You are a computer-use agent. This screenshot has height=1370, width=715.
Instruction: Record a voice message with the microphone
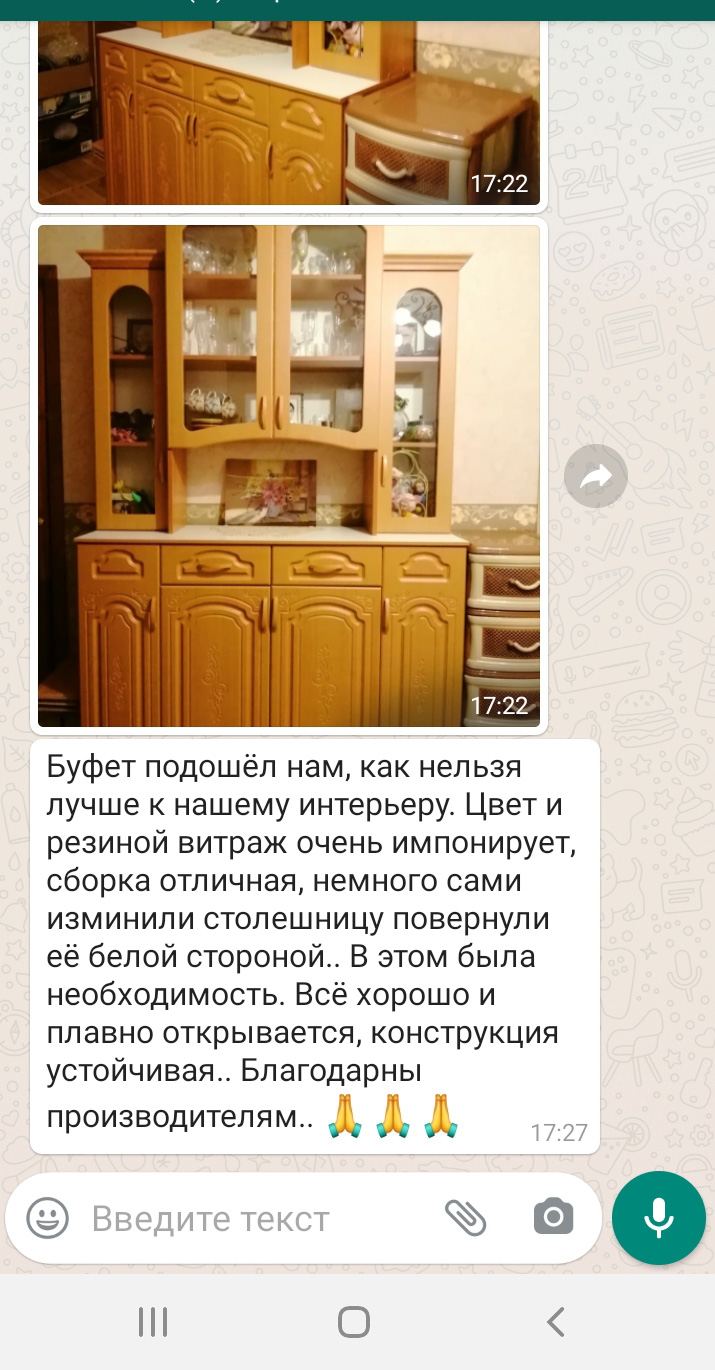click(x=658, y=1217)
